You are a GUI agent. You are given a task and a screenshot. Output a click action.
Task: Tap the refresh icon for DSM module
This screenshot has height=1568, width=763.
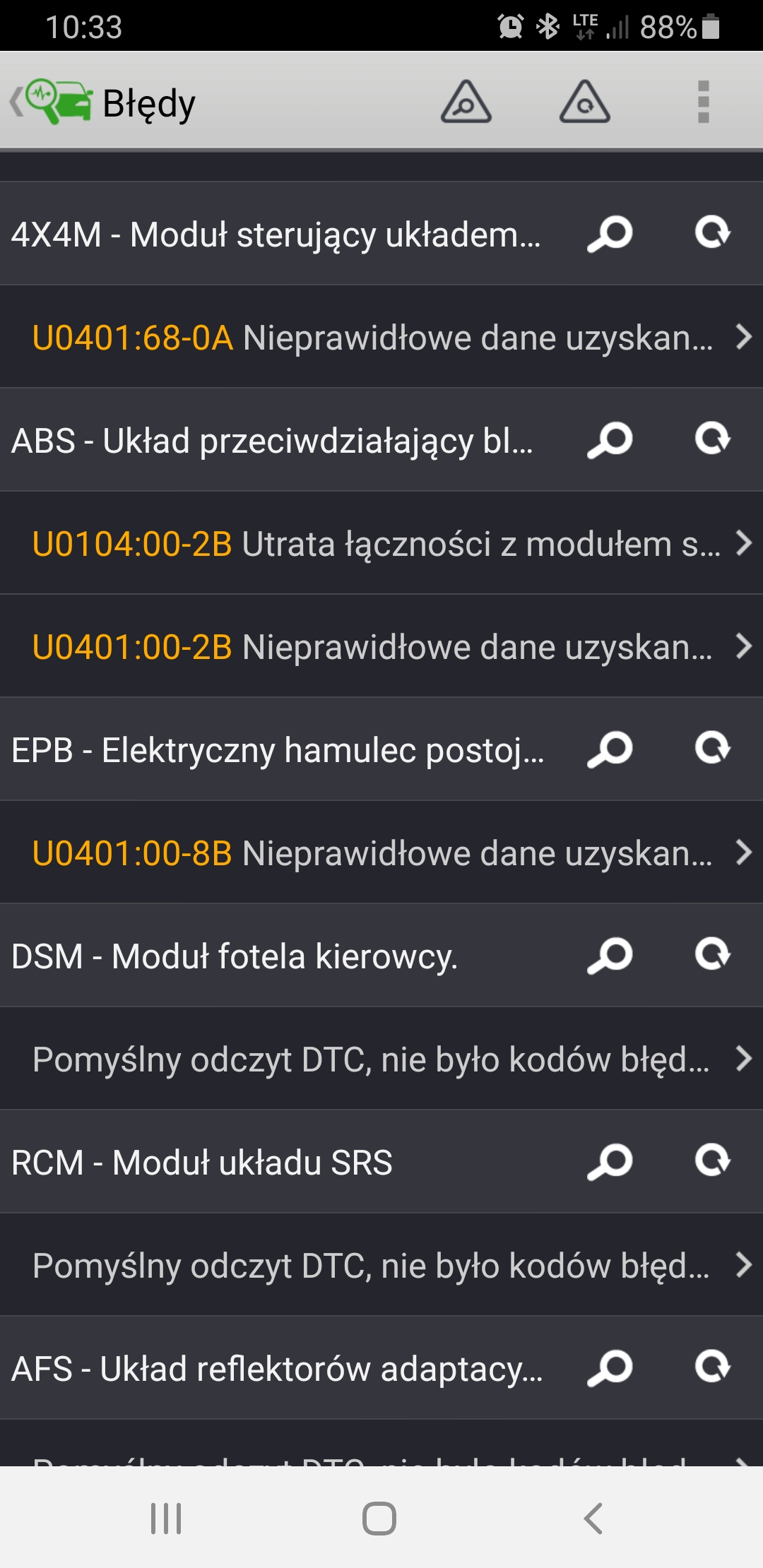point(712,954)
